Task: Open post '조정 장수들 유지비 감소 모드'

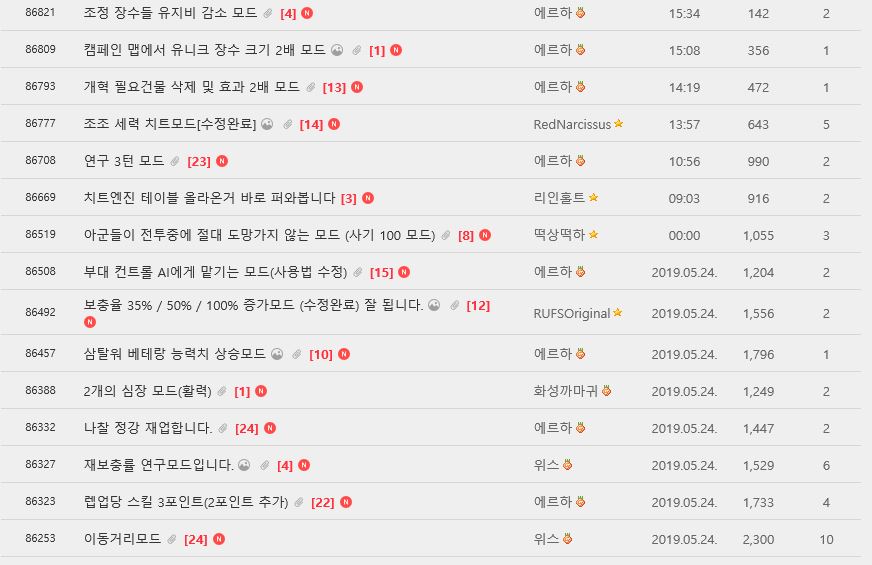Action: pos(170,13)
